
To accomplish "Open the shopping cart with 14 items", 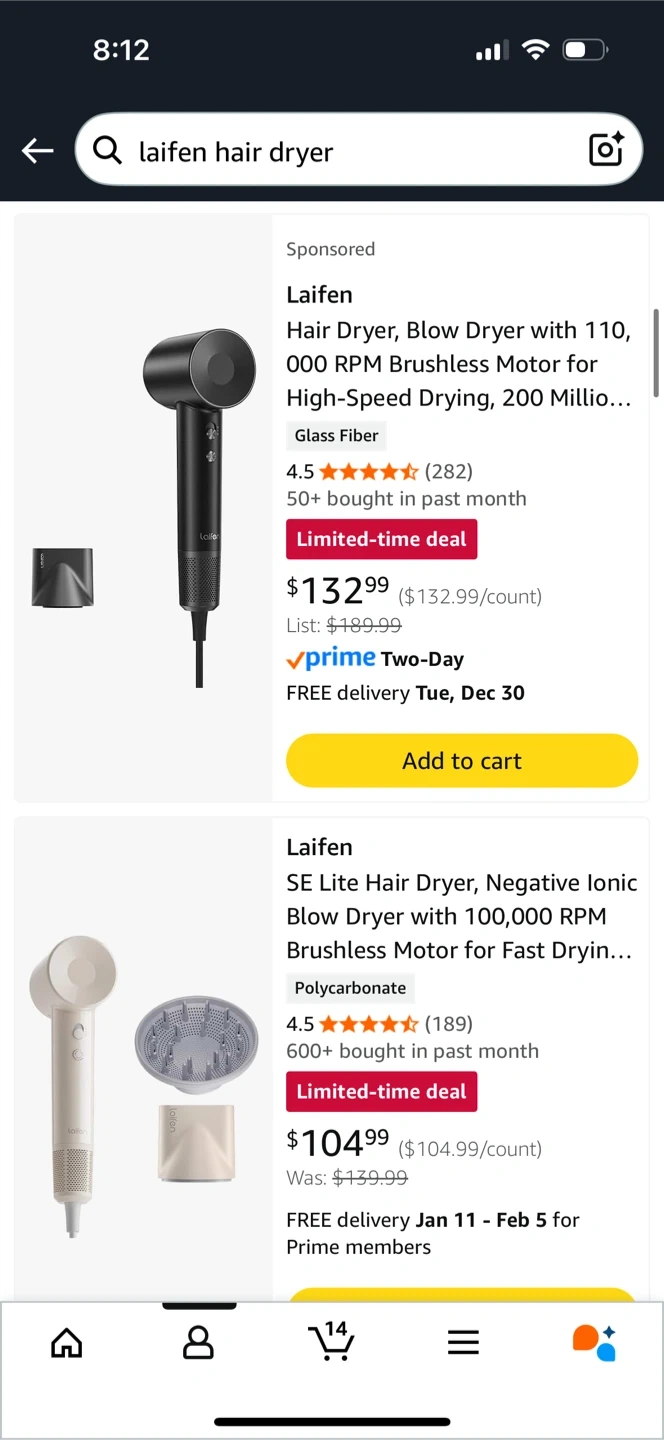I will click(331, 1341).
